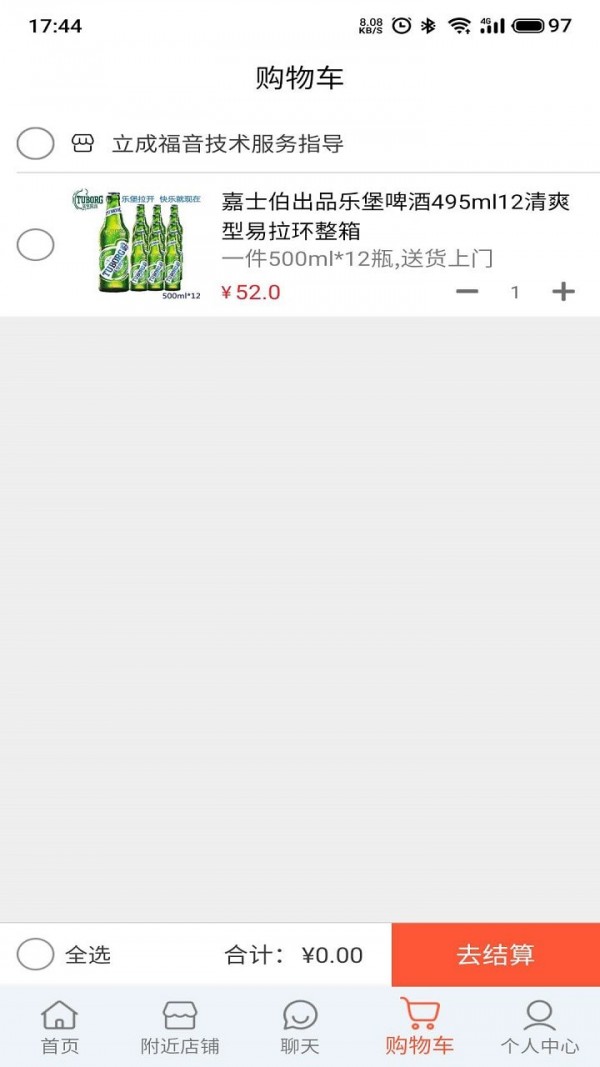600x1067 pixels.
Task: Check the 全选 select-all circle
Action: pyautogui.click(x=35, y=954)
